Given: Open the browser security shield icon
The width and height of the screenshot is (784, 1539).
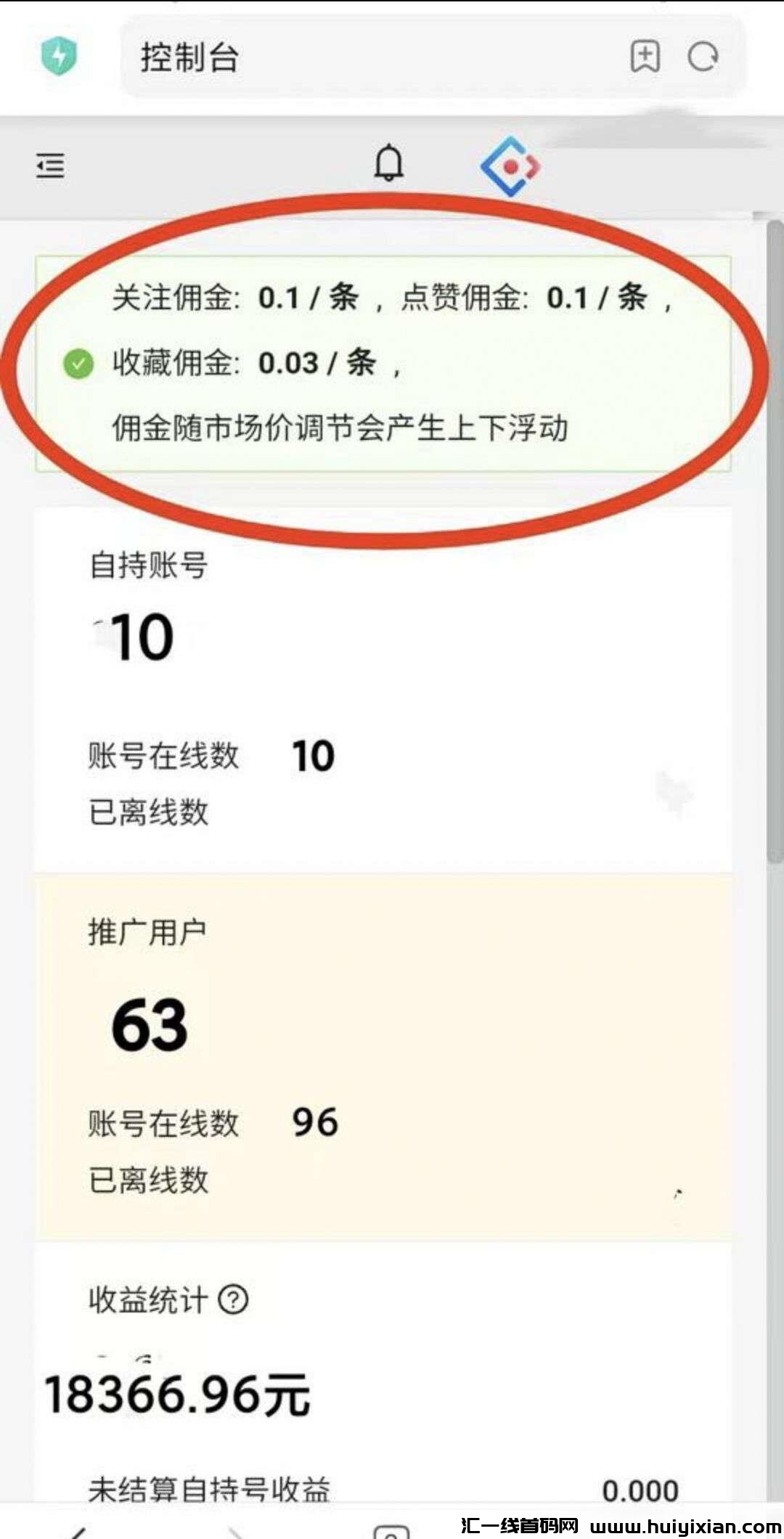Looking at the screenshot, I should click(59, 55).
